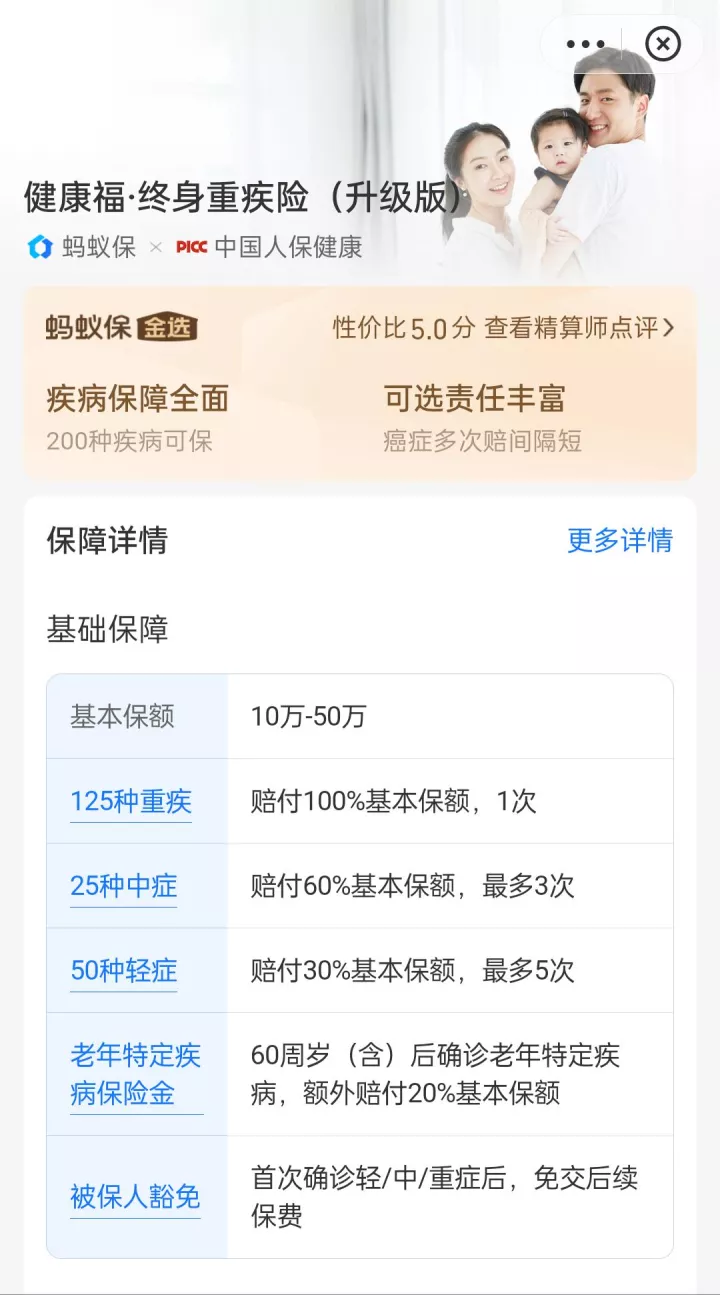The height and width of the screenshot is (1295, 720).
Task: Open 老年特定疾病保险金 explanation
Action: pyautogui.click(x=136, y=1074)
